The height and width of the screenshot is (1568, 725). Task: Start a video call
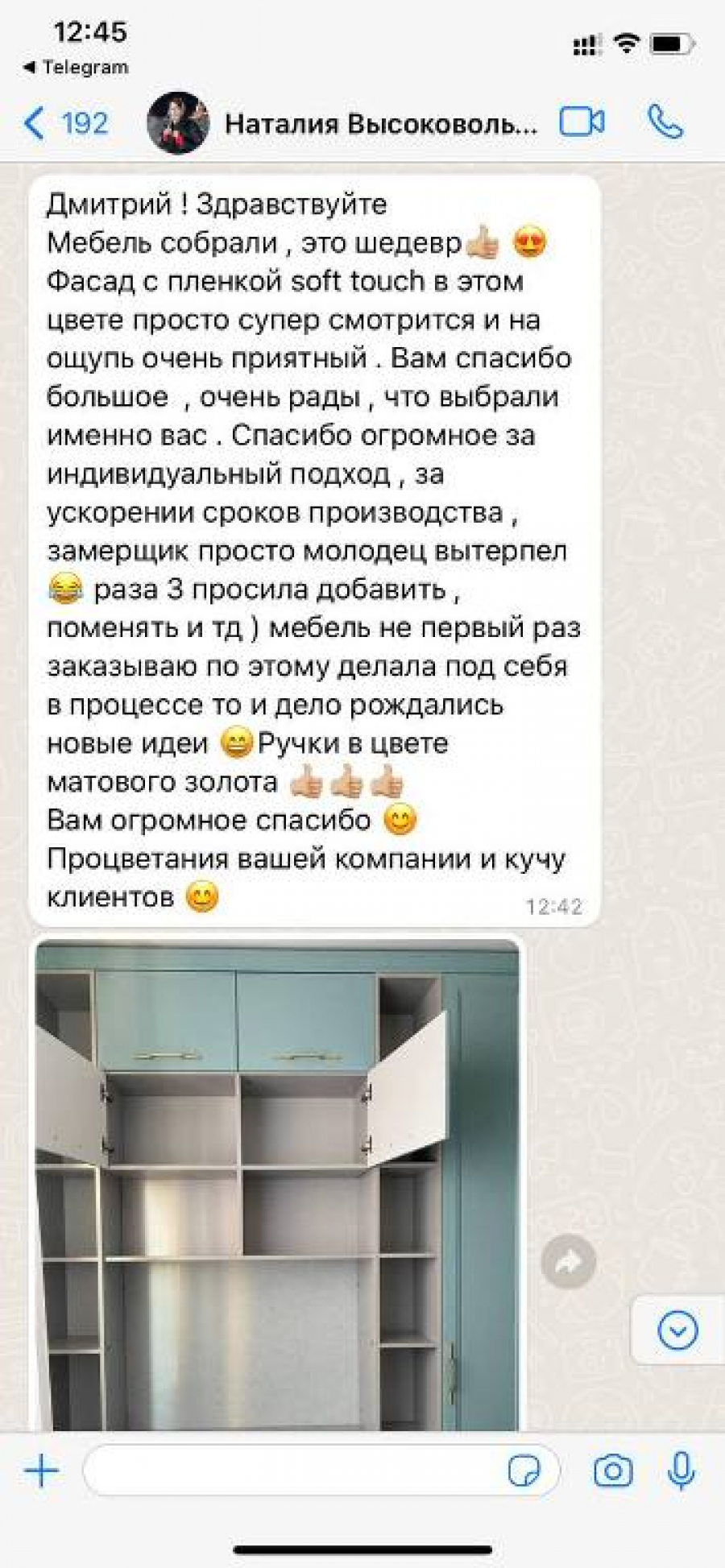(x=582, y=122)
